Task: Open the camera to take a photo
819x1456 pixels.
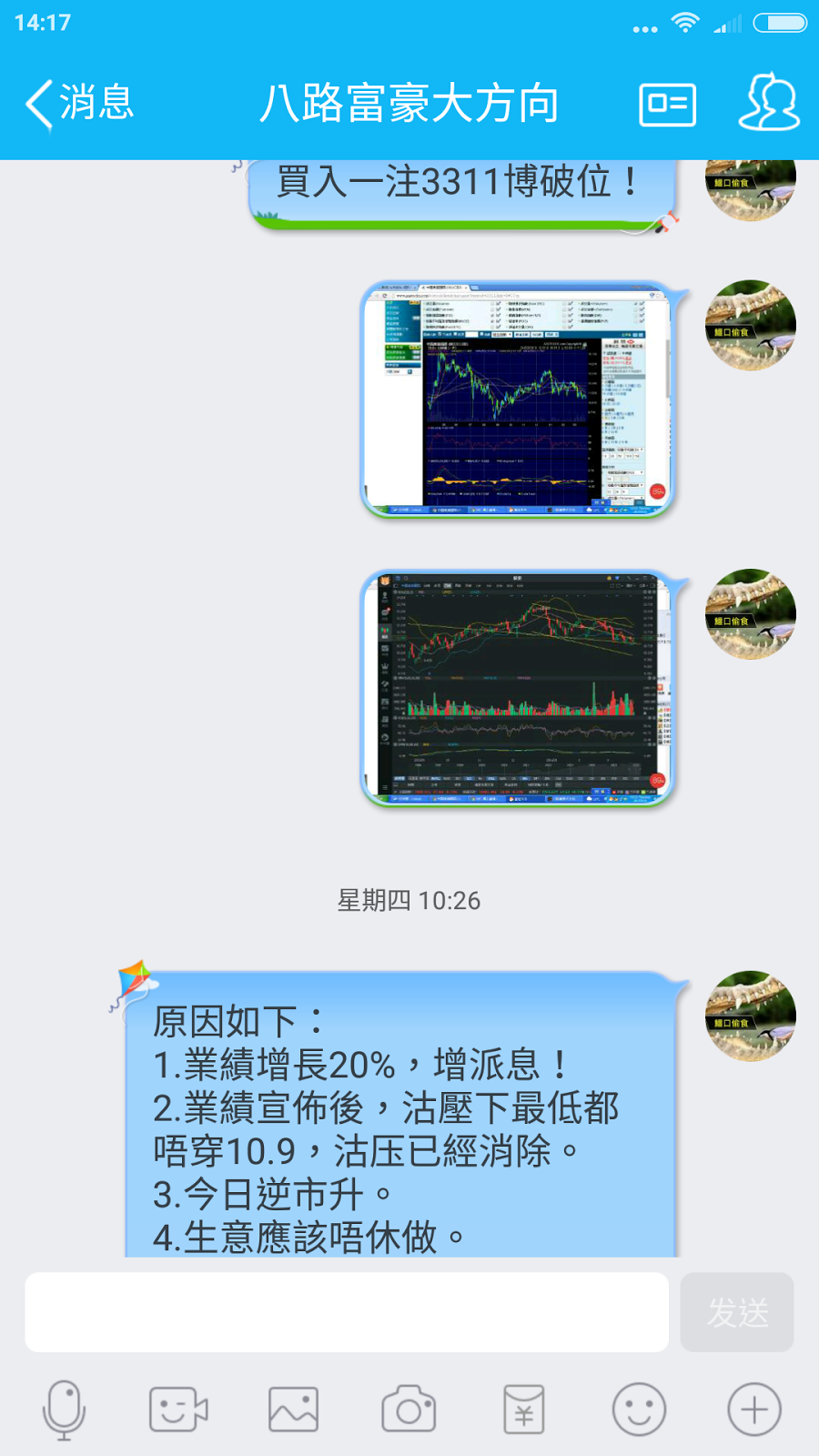Action: click(x=409, y=1410)
